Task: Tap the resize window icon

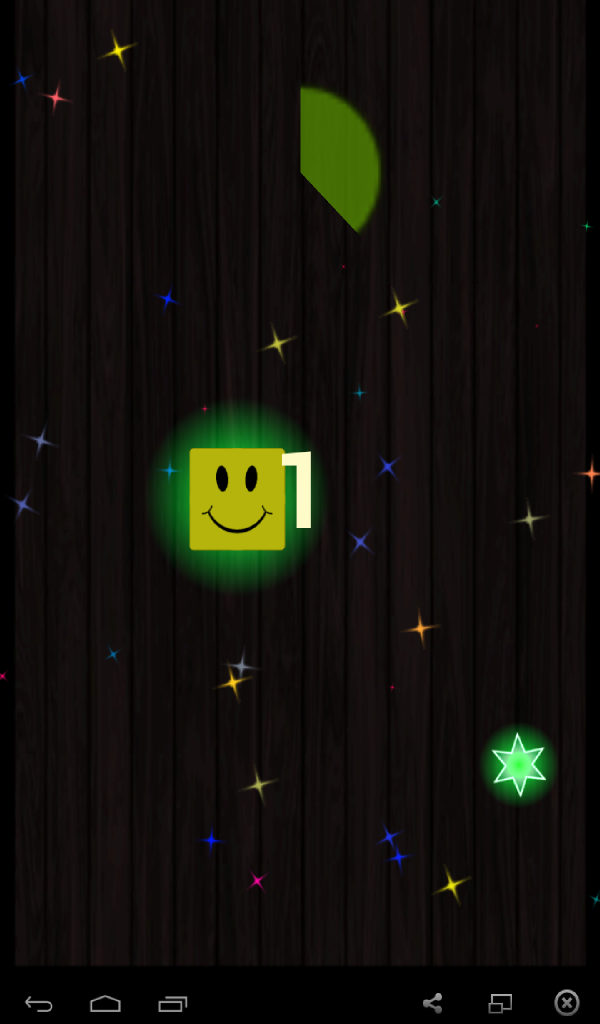Action: pyautogui.click(x=501, y=1002)
